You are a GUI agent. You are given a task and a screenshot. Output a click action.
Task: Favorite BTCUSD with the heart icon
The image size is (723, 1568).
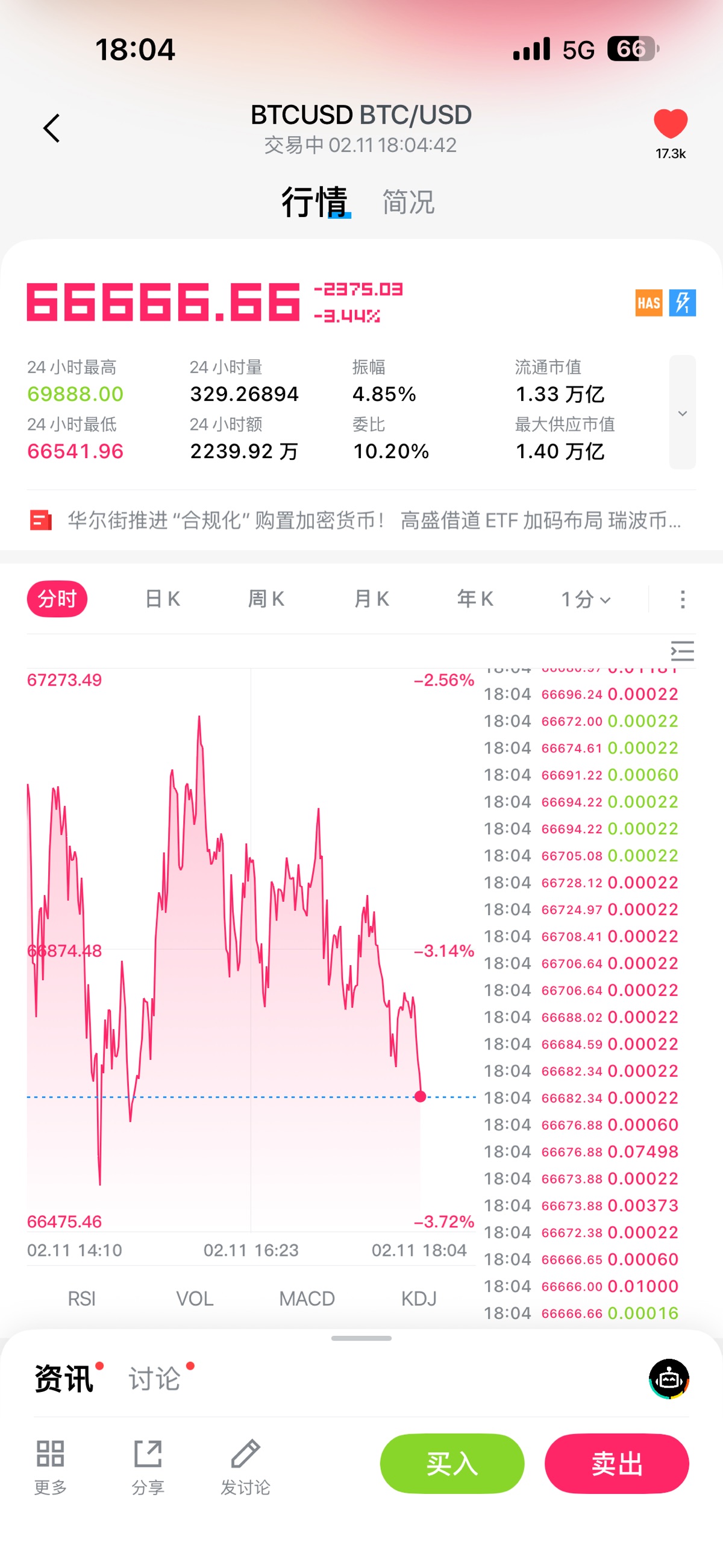[670, 124]
